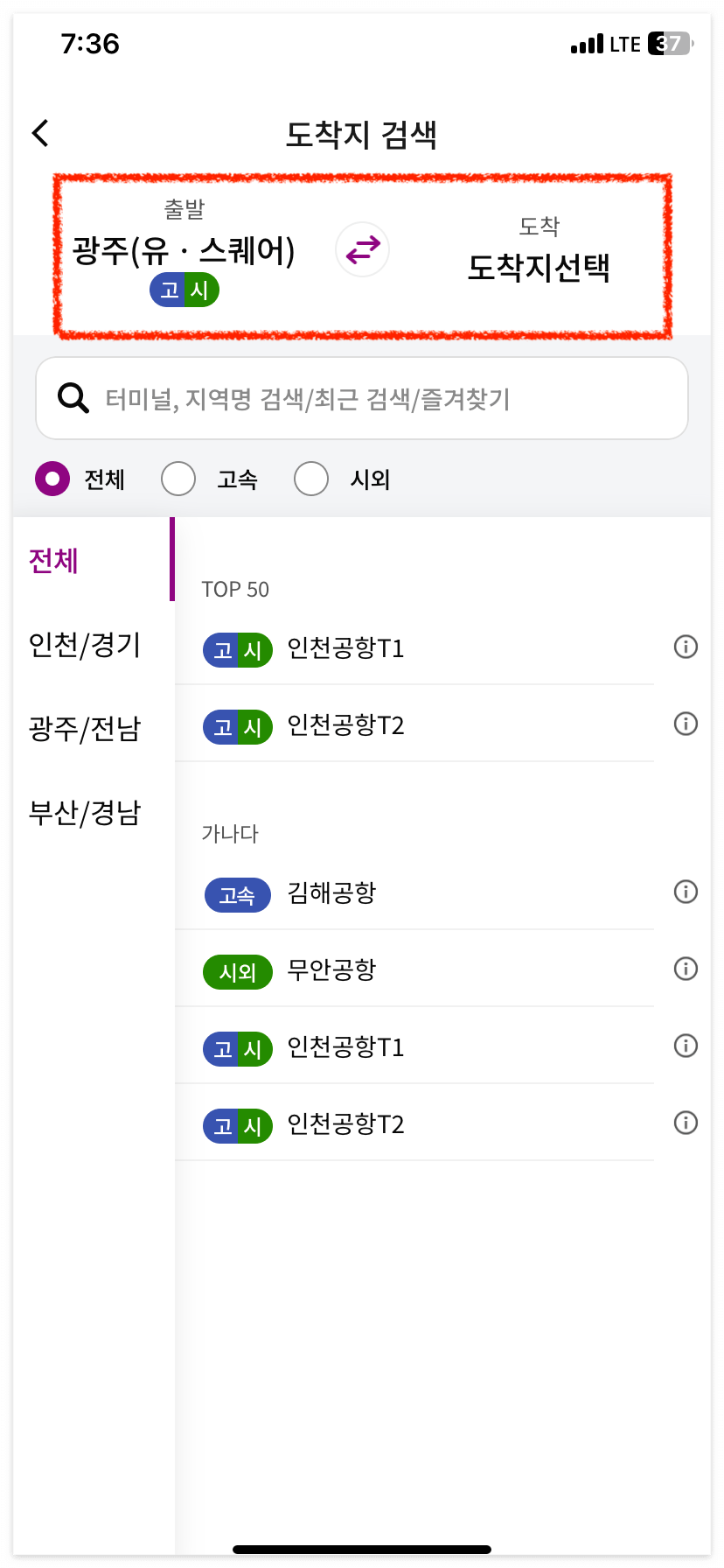This screenshot has width=724, height=1568.
Task: Tap the back arrow to exit search
Action: [39, 133]
